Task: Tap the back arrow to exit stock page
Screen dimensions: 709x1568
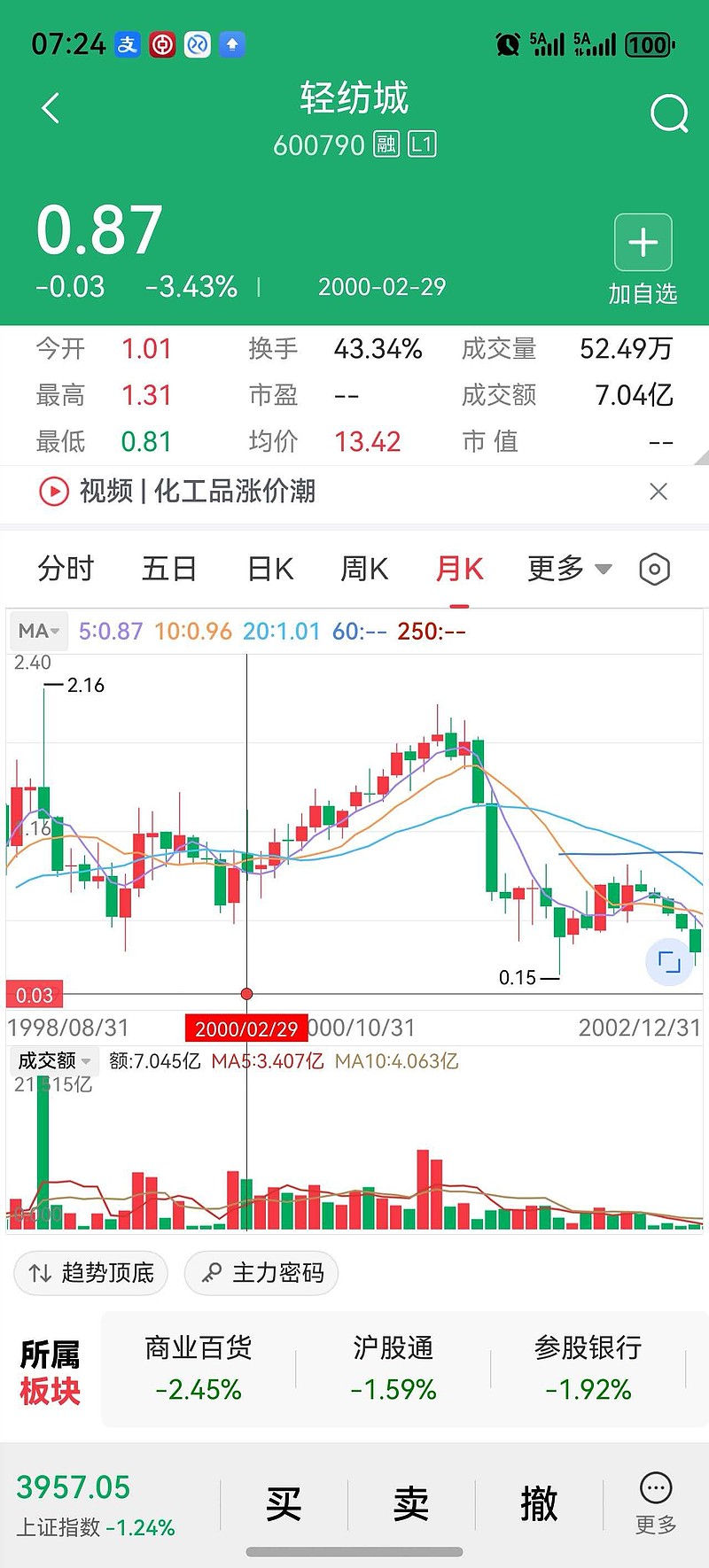Action: click(x=51, y=106)
